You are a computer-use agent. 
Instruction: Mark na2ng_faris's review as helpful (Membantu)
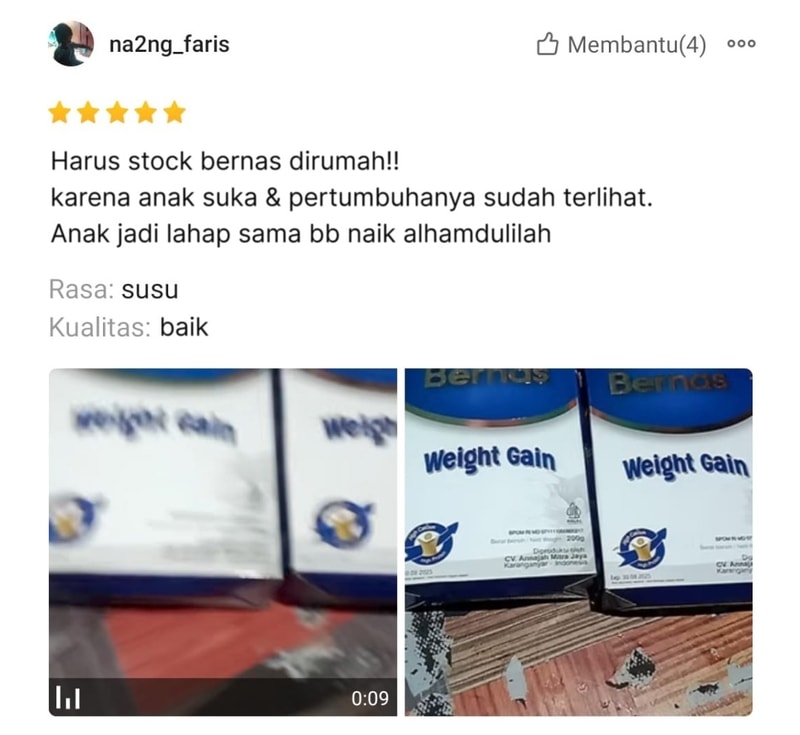[620, 45]
